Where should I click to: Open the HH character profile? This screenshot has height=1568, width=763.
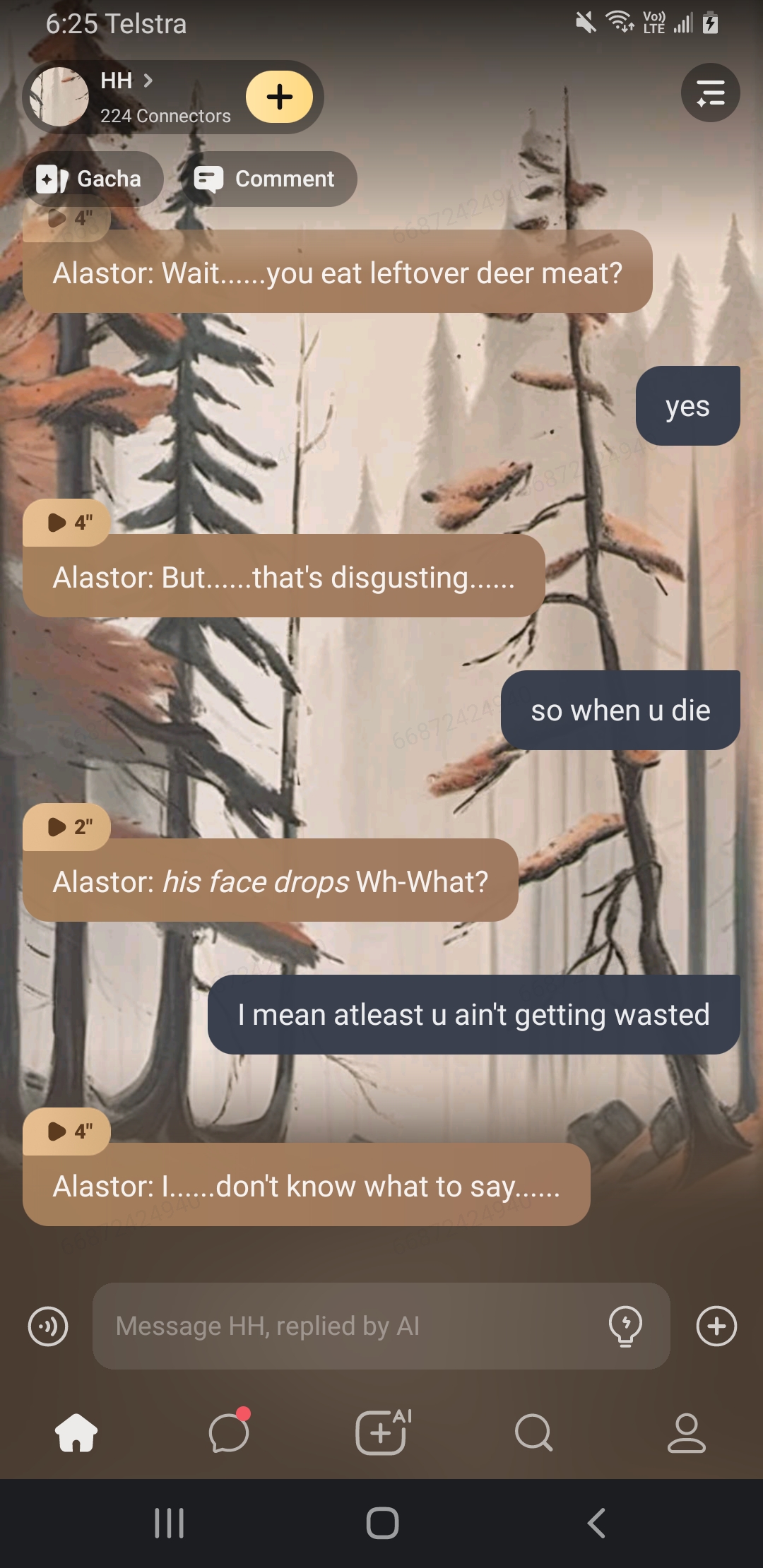coord(127,96)
